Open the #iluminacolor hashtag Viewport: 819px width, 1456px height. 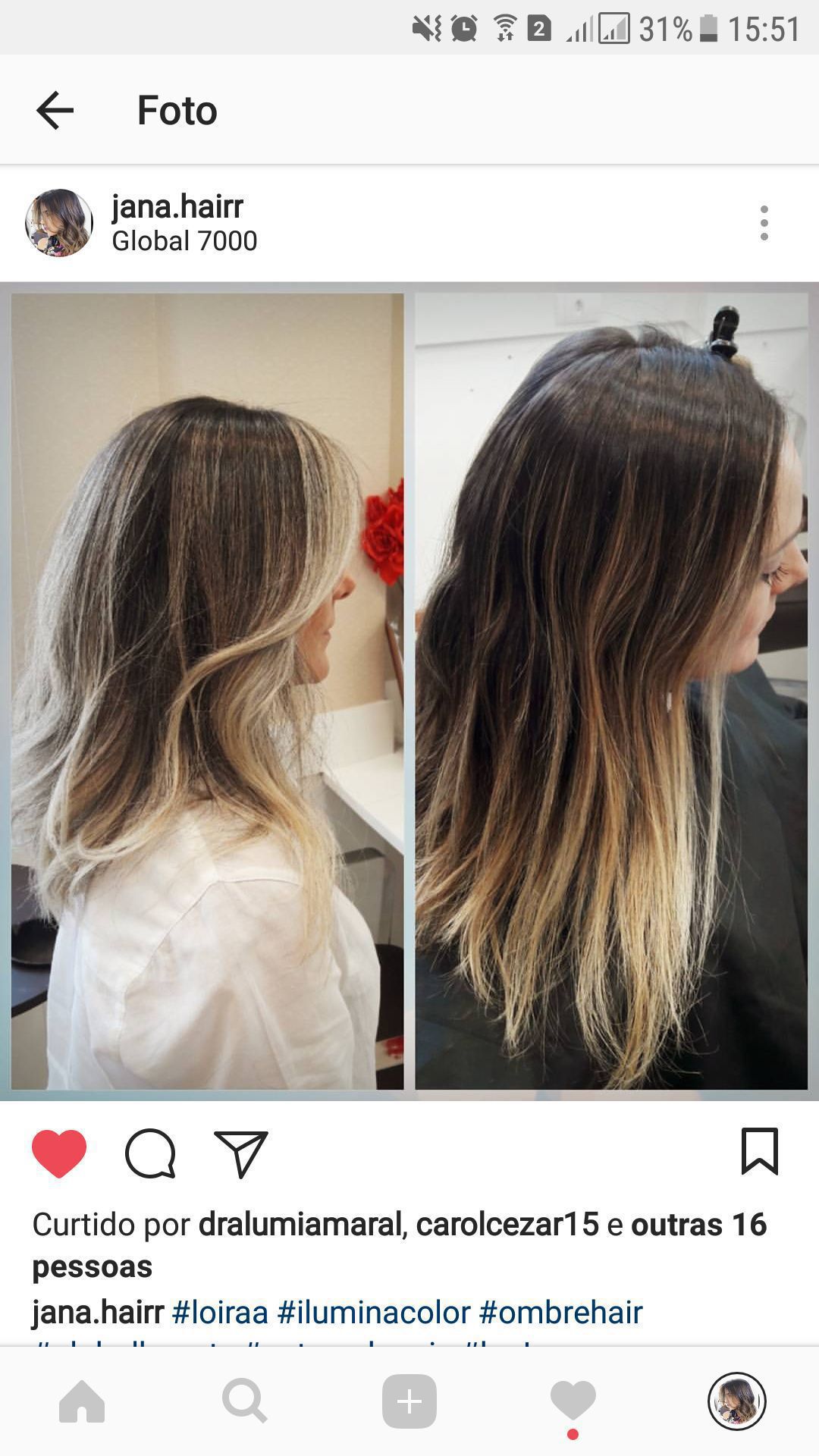coord(374,1313)
